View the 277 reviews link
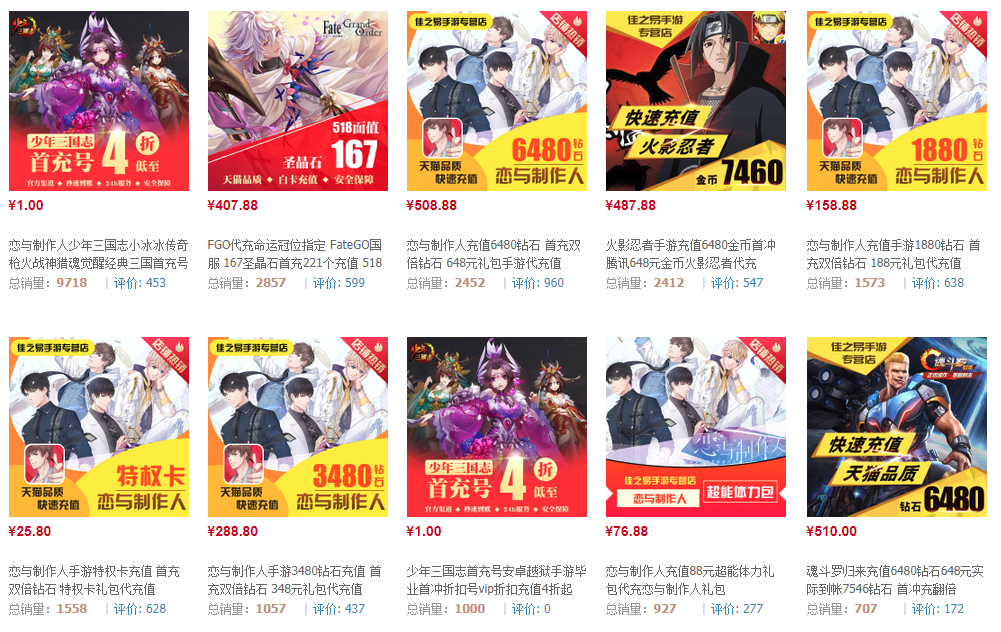This screenshot has height=632, width=1001. tap(752, 609)
